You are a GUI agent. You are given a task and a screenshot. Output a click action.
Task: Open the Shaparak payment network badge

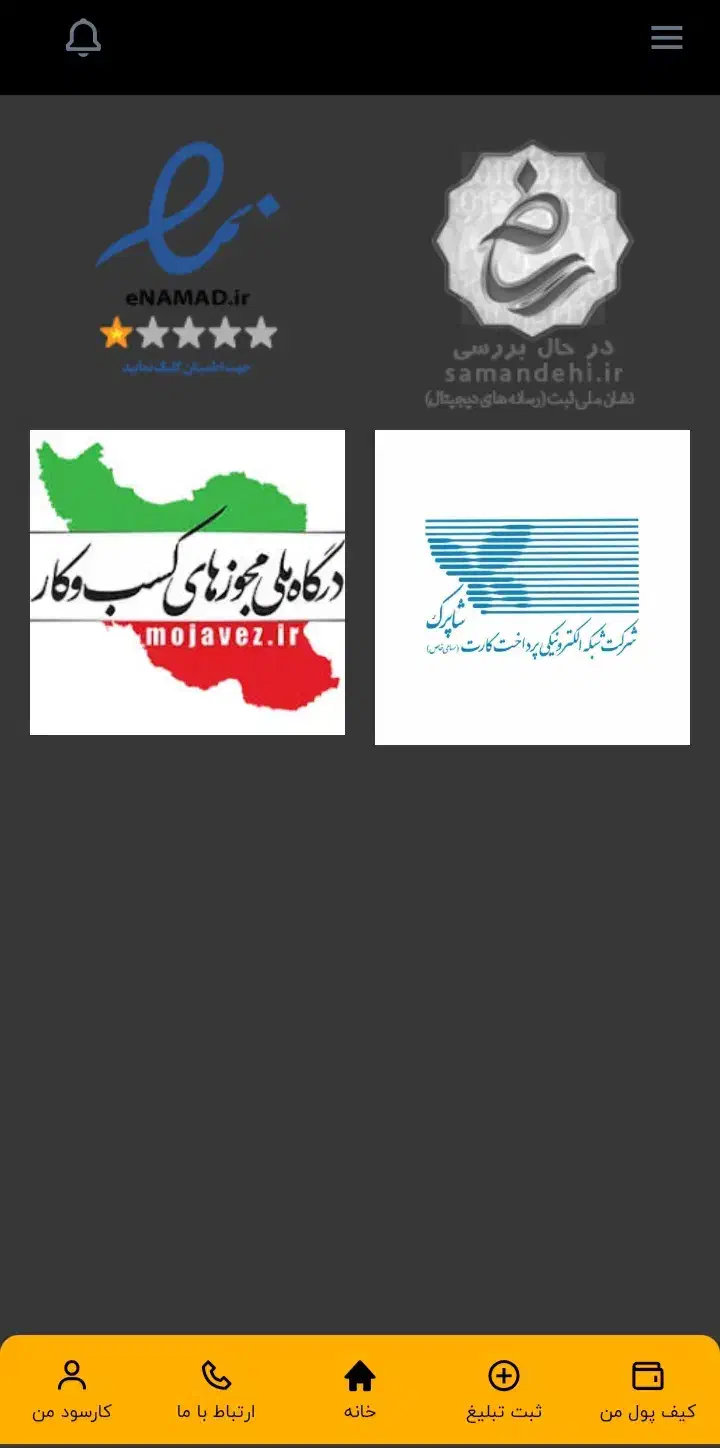pos(532,587)
